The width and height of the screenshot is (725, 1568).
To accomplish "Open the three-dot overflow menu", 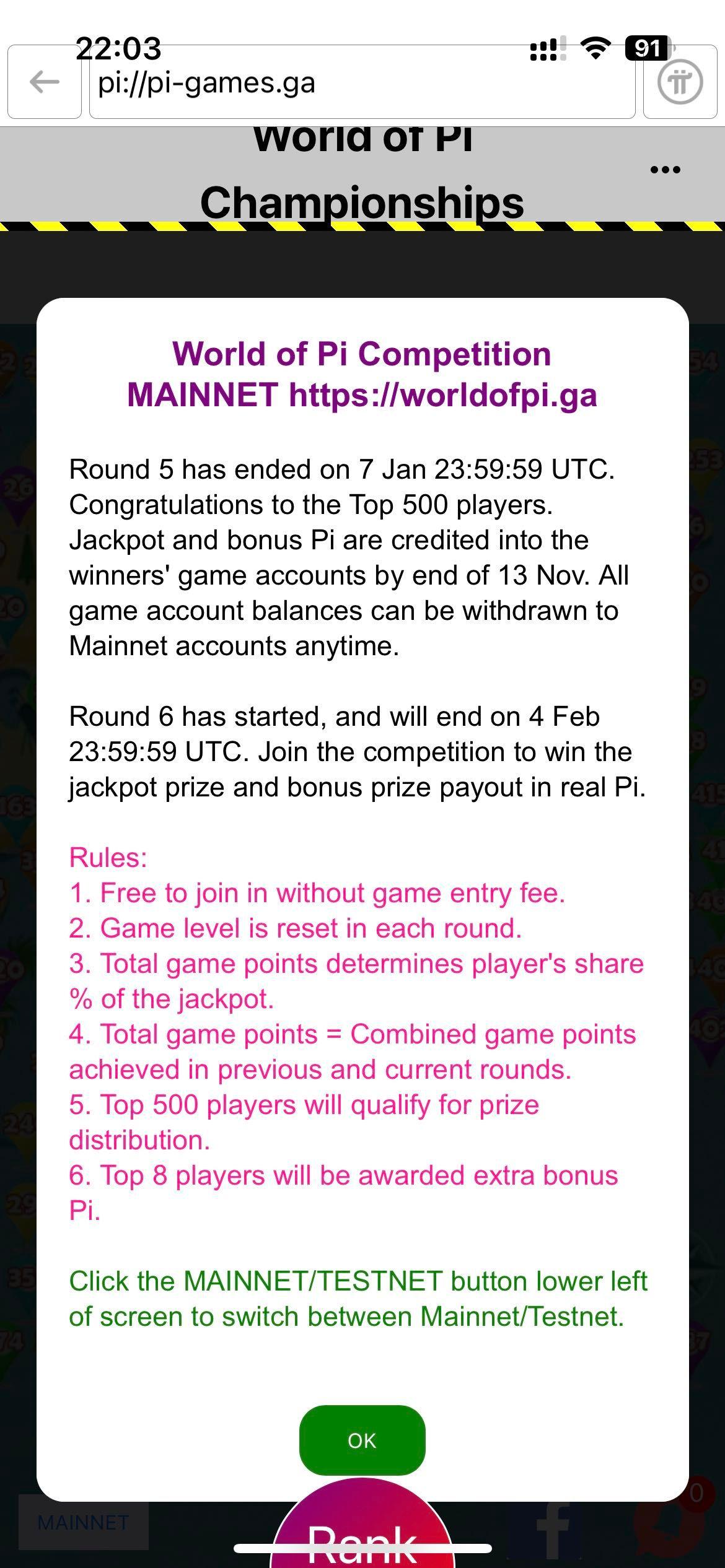I will pos(666,170).
